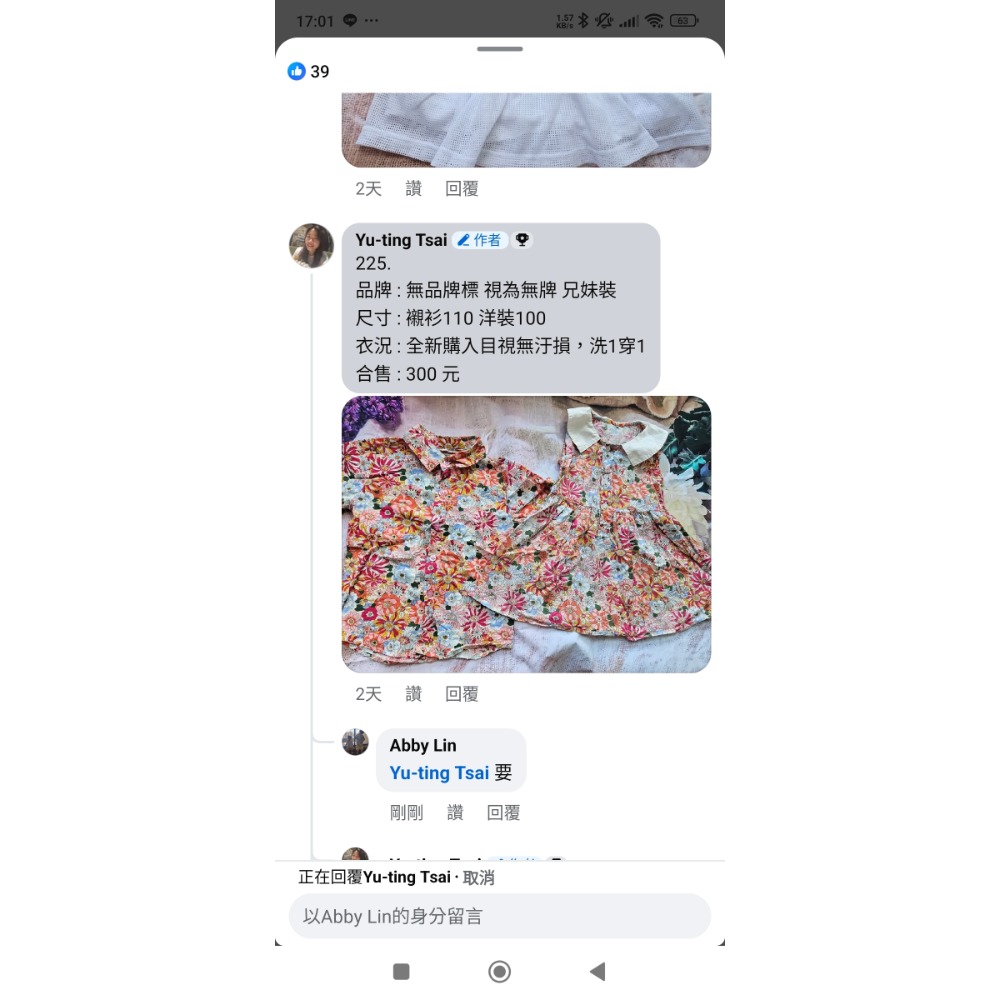Image resolution: width=1000 pixels, height=1000 pixels.
Task: Open Yu-ting Tsai's profile picture
Action: click(311, 246)
